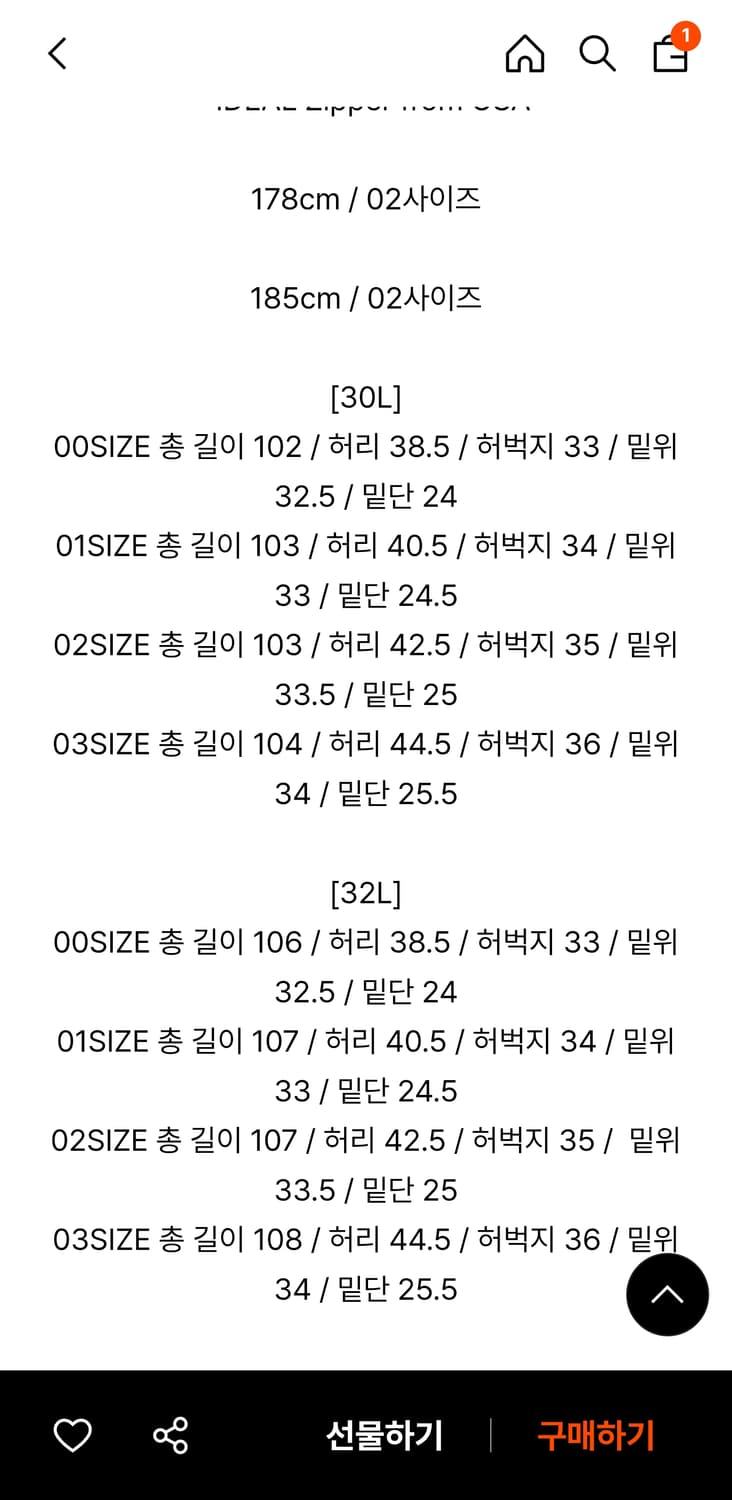Collapse page with the up chevron

click(667, 1294)
